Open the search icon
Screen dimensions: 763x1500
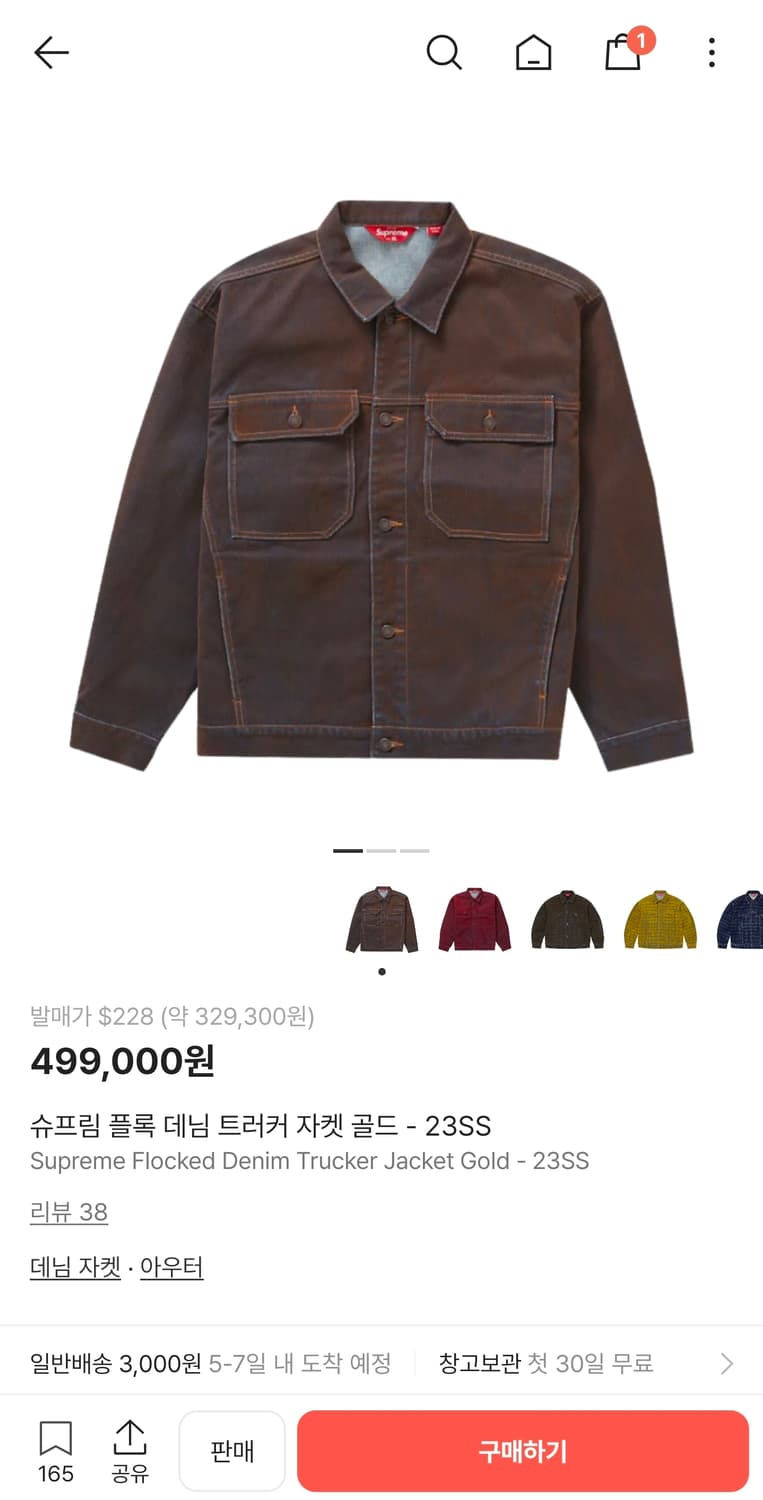(444, 54)
